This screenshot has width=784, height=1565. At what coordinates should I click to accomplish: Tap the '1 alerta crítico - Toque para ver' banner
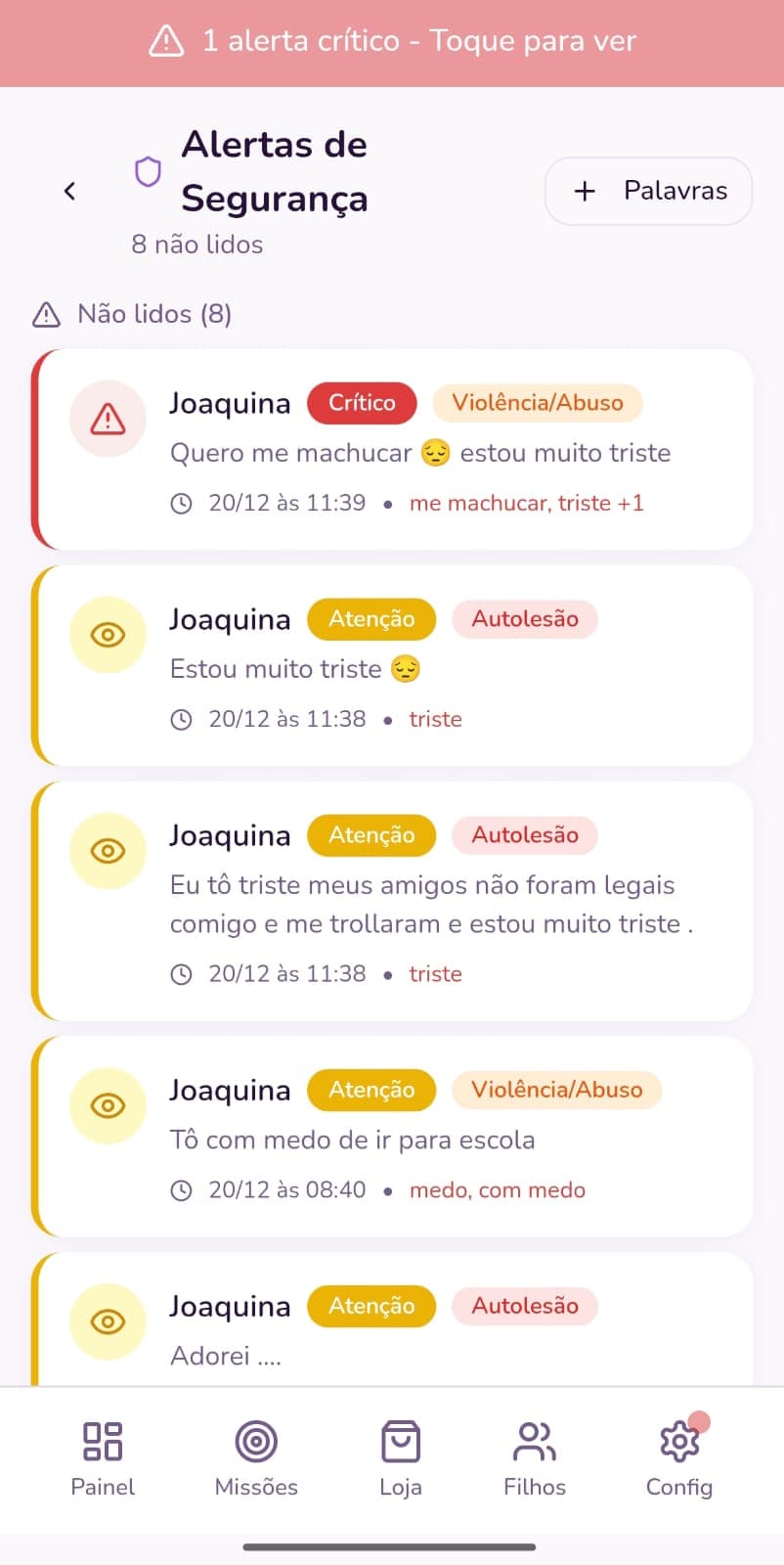coord(392,41)
